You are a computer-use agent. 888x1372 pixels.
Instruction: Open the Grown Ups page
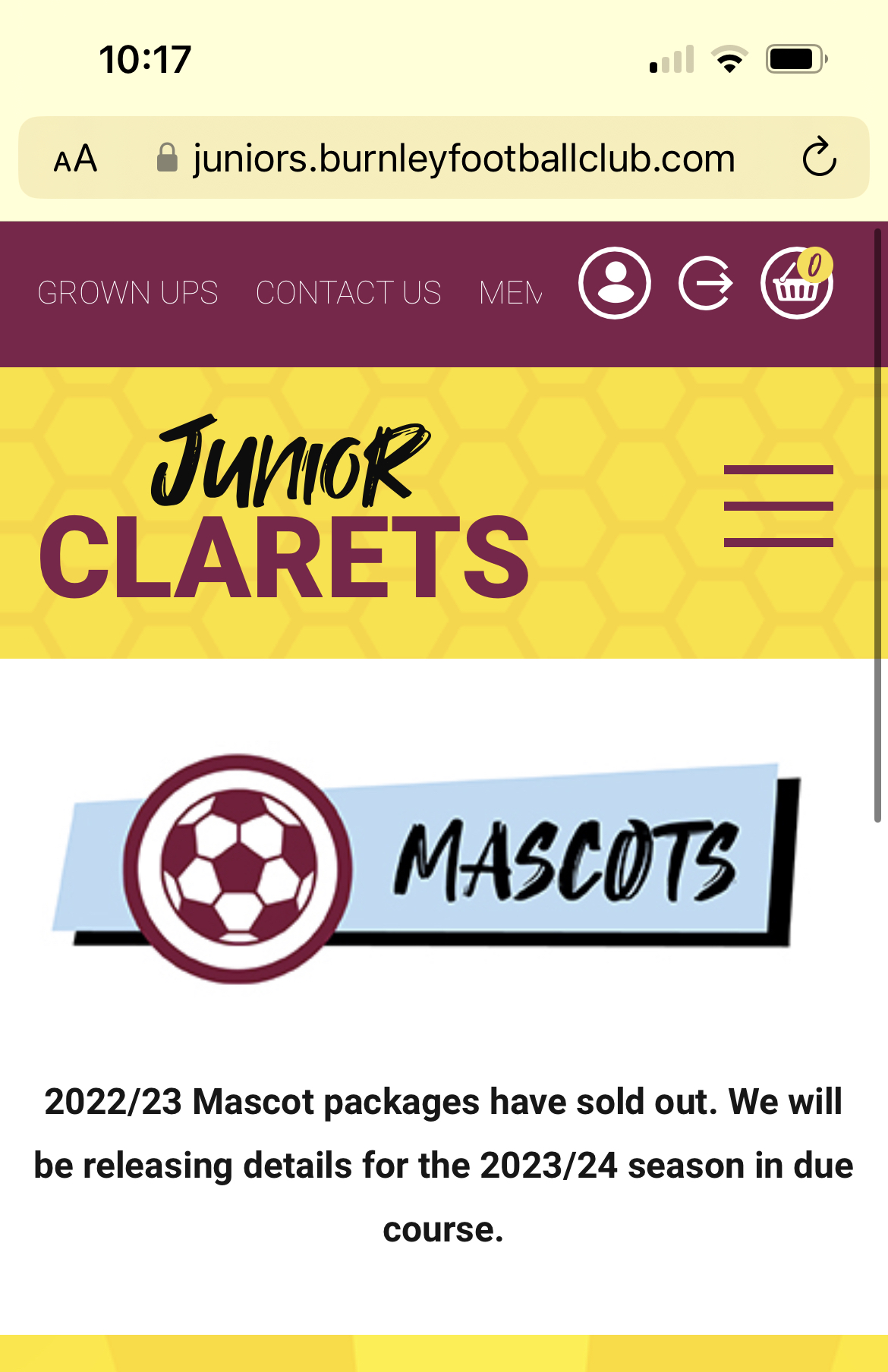[x=128, y=293]
